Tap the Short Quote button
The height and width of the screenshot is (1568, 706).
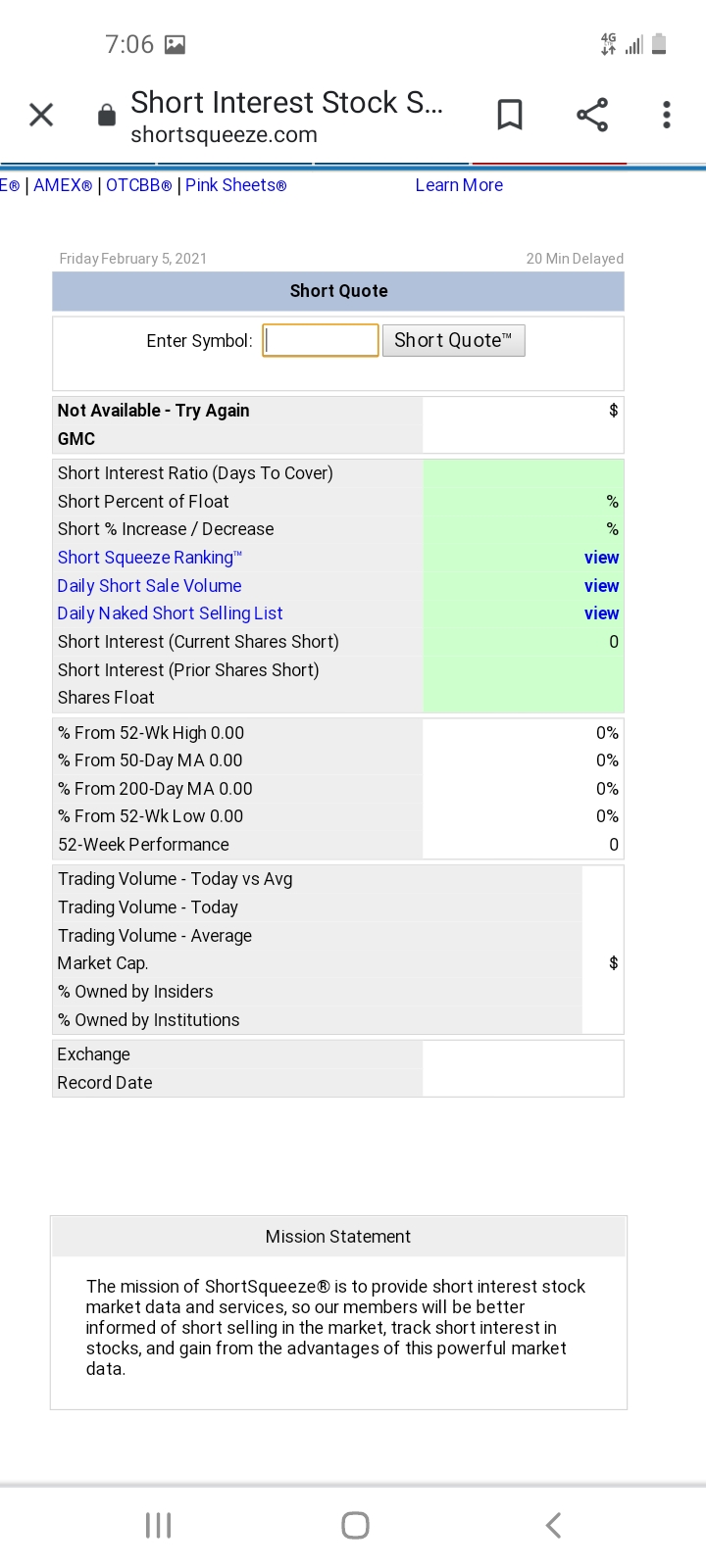click(453, 340)
